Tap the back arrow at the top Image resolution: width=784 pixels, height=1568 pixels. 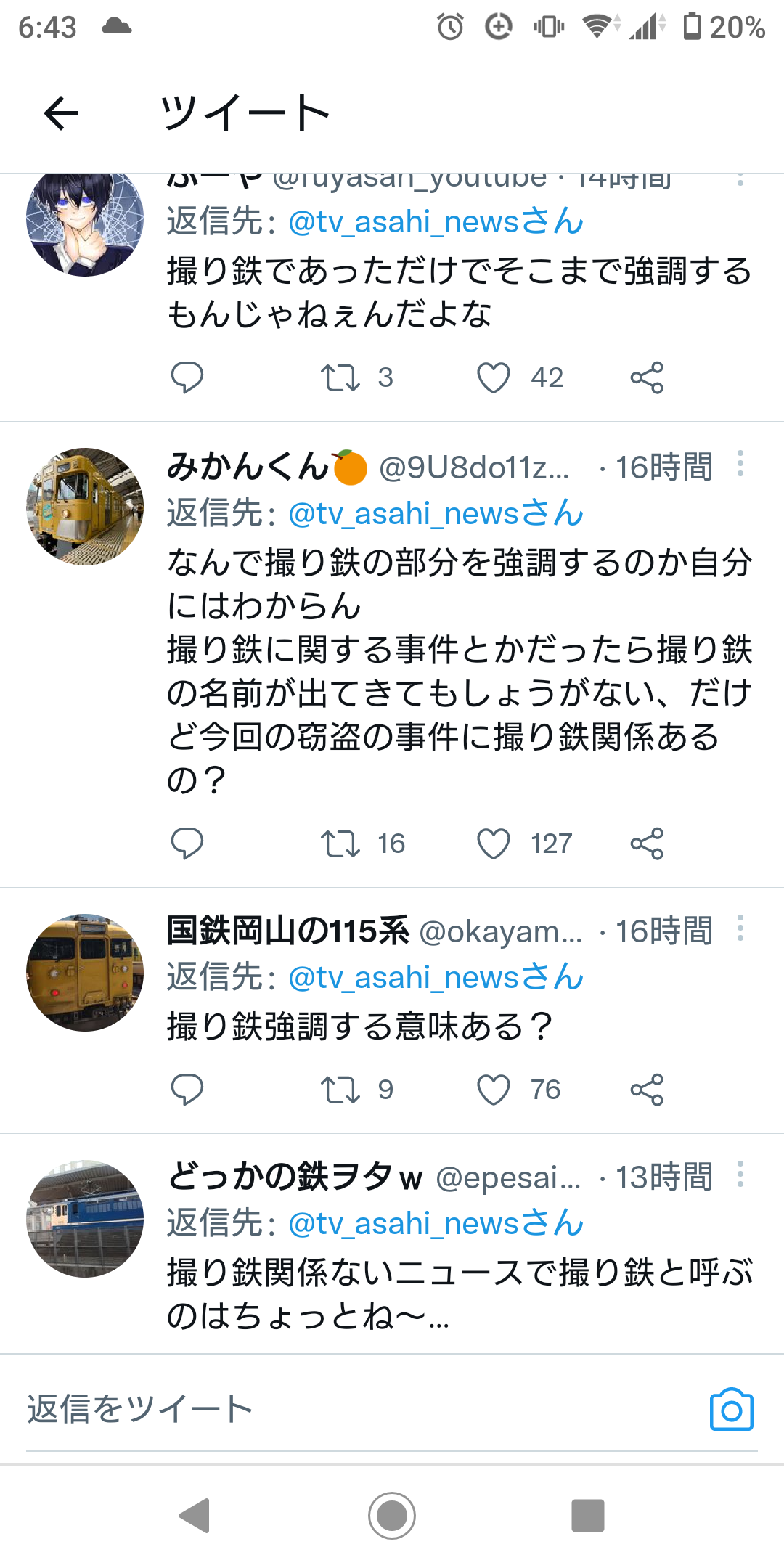[60, 114]
